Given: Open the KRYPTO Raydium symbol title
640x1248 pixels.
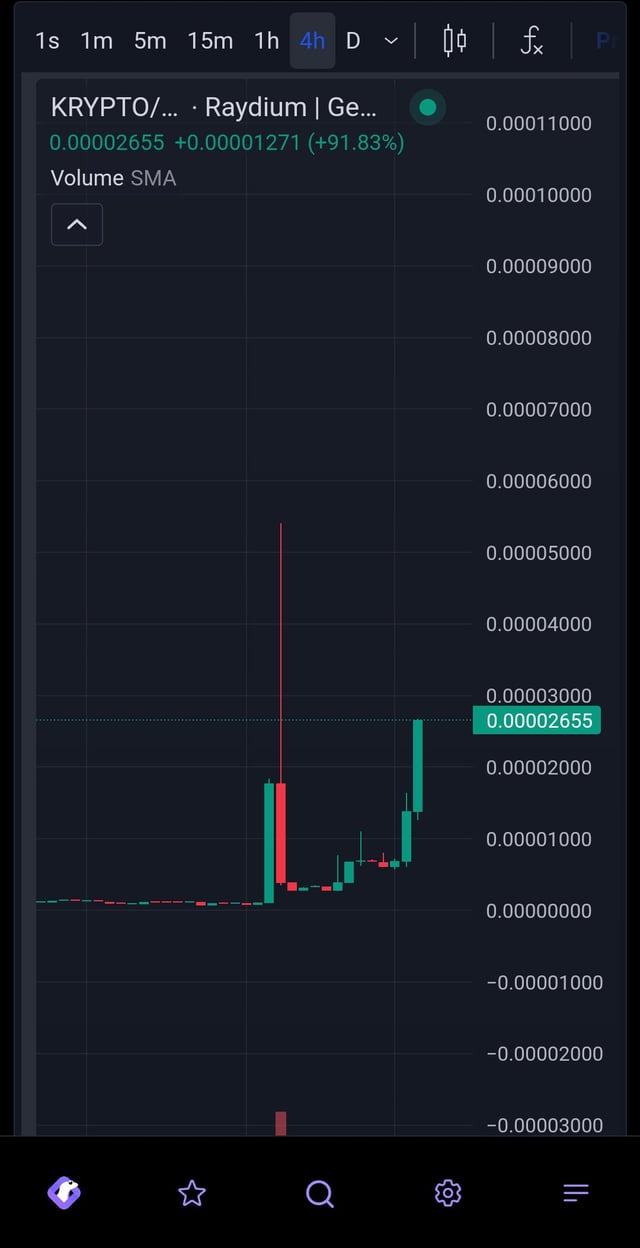Looking at the screenshot, I should click(x=213, y=108).
